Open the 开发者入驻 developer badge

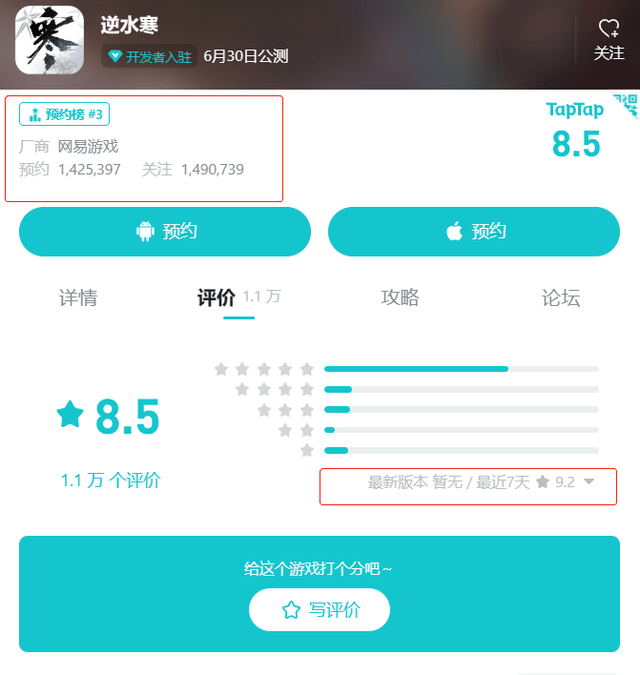[150, 56]
